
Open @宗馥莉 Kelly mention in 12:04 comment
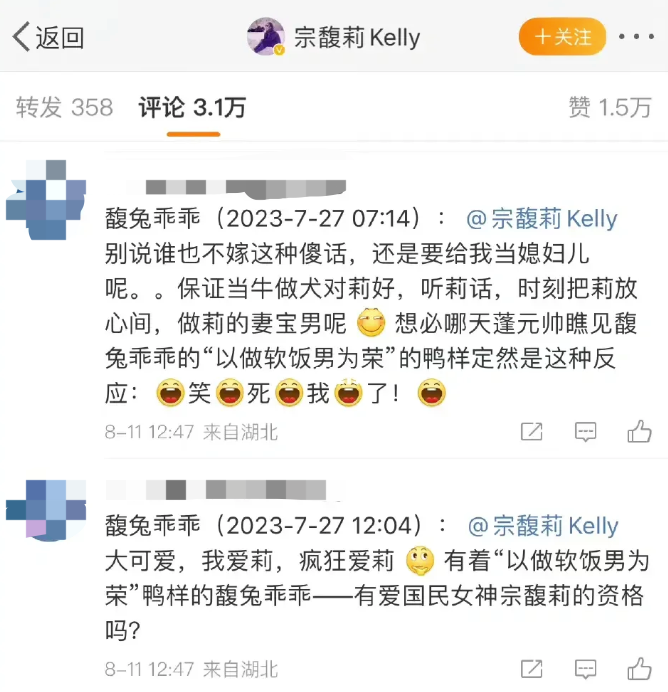(x=542, y=525)
